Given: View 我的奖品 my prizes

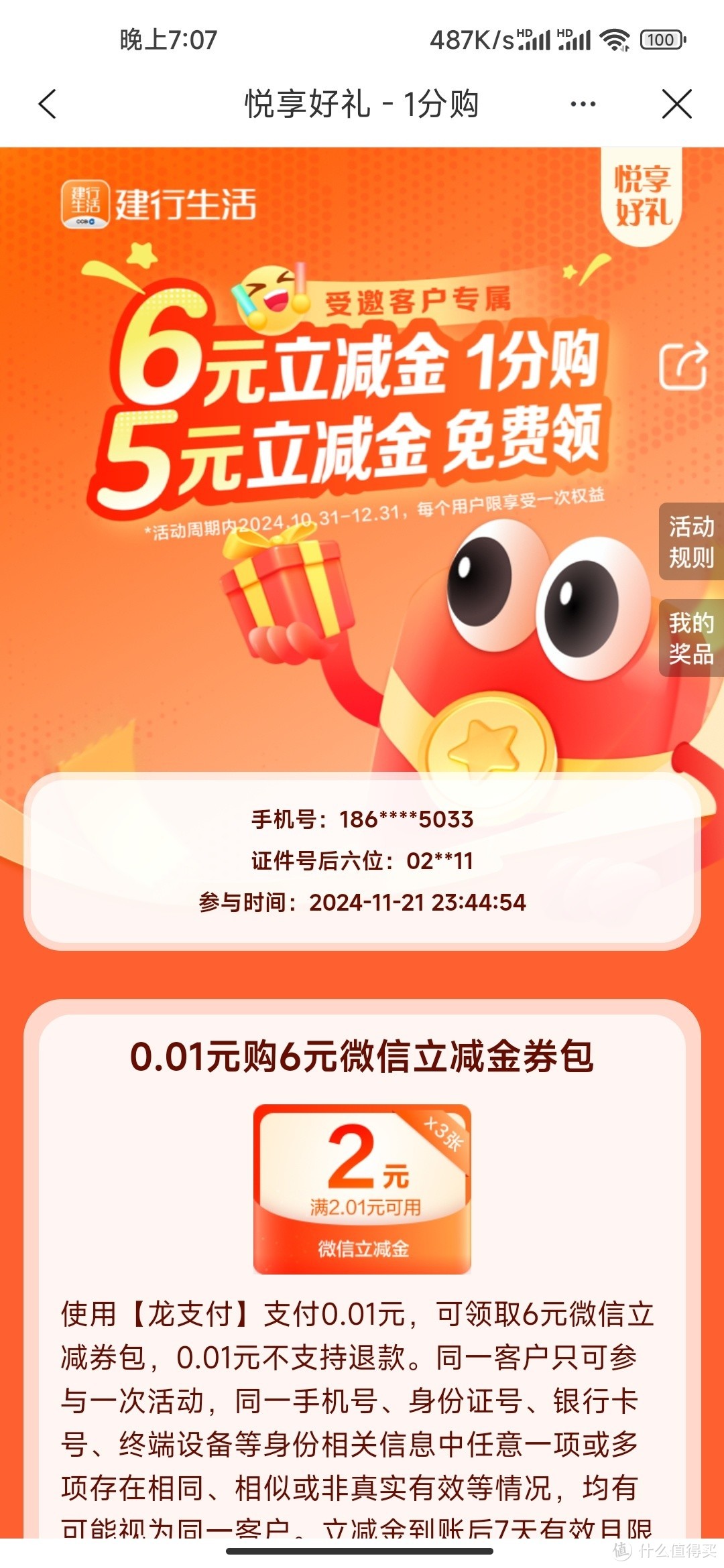Looking at the screenshot, I should 691,638.
